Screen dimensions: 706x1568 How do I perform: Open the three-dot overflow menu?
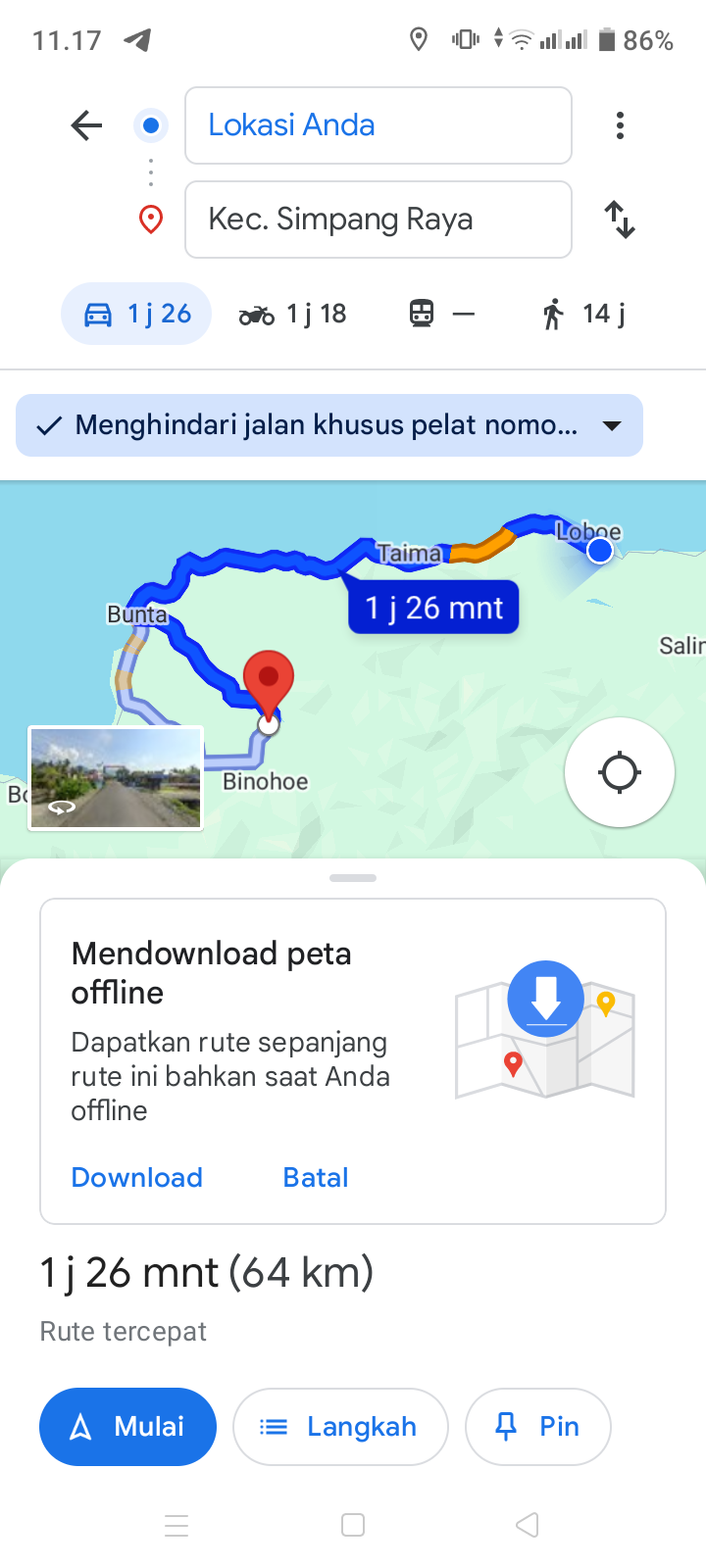[x=620, y=125]
